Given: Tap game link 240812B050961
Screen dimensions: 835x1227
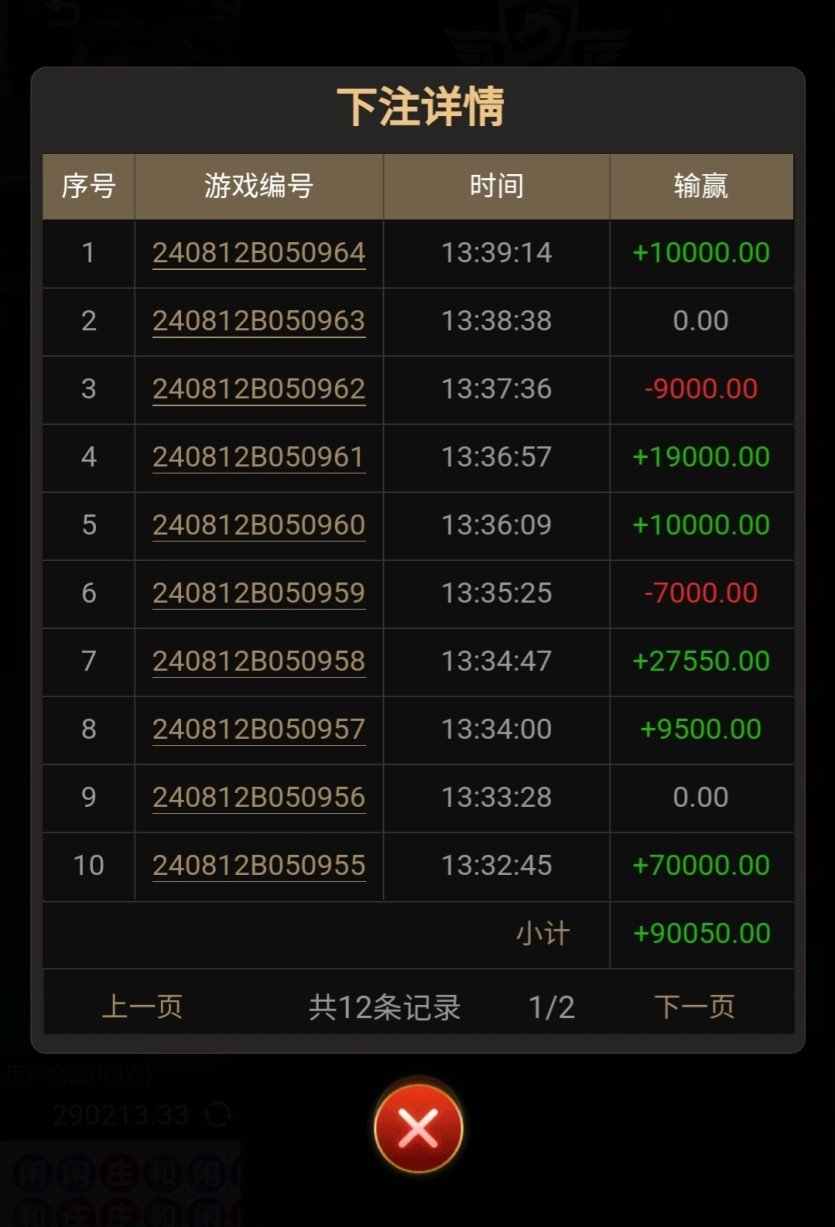Looking at the screenshot, I should pos(259,457).
